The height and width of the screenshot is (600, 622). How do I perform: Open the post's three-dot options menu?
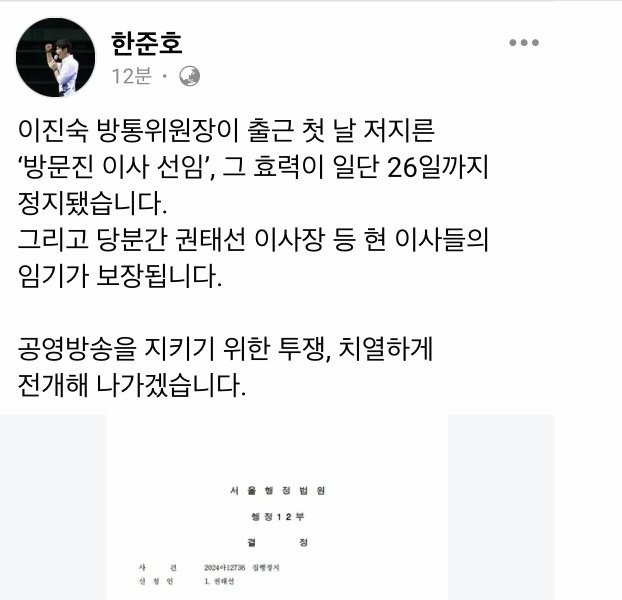tap(524, 43)
